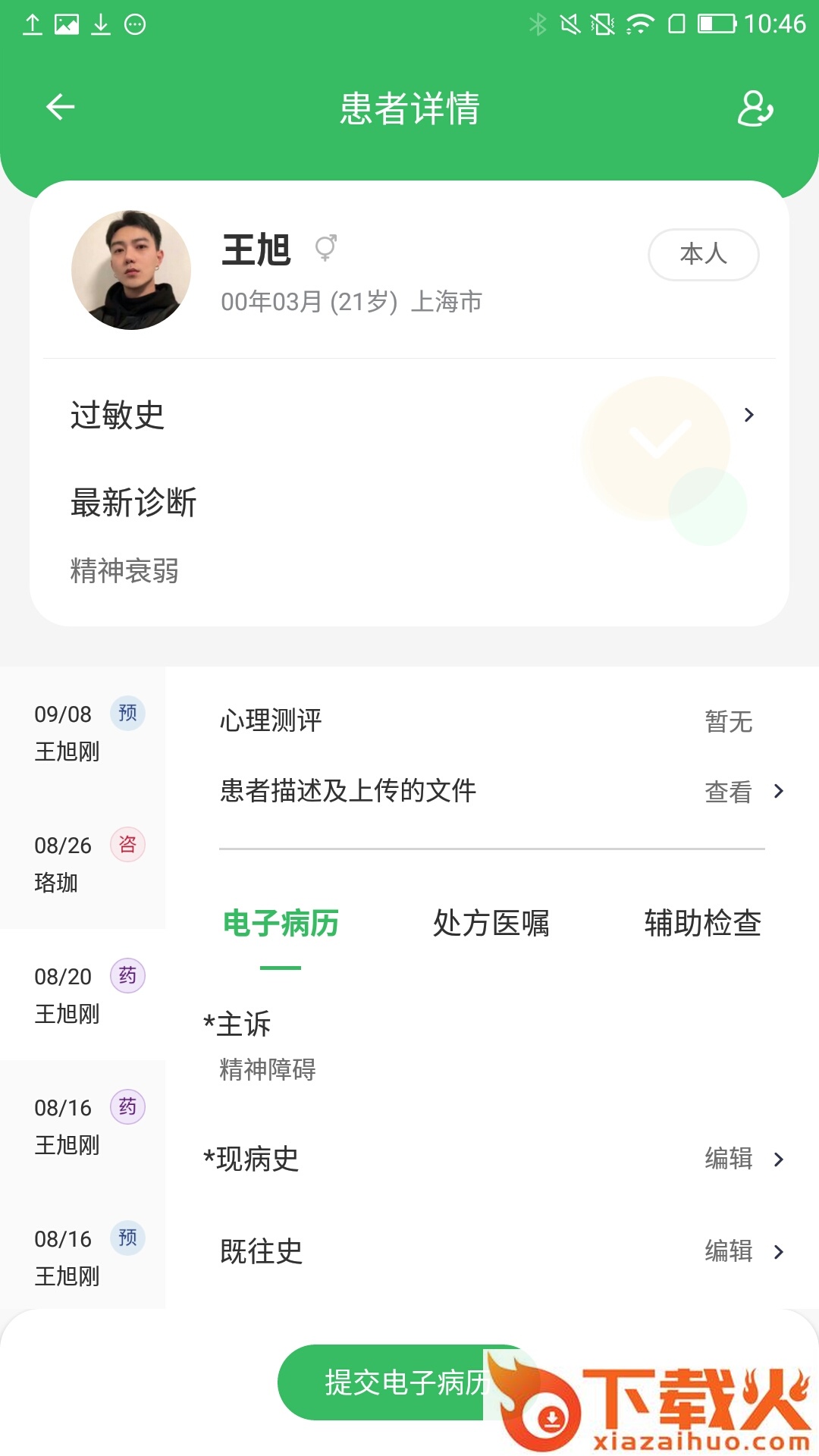Edit the 现病史 section
Image resolution: width=819 pixels, height=1456 pixels.
pyautogui.click(x=743, y=1159)
